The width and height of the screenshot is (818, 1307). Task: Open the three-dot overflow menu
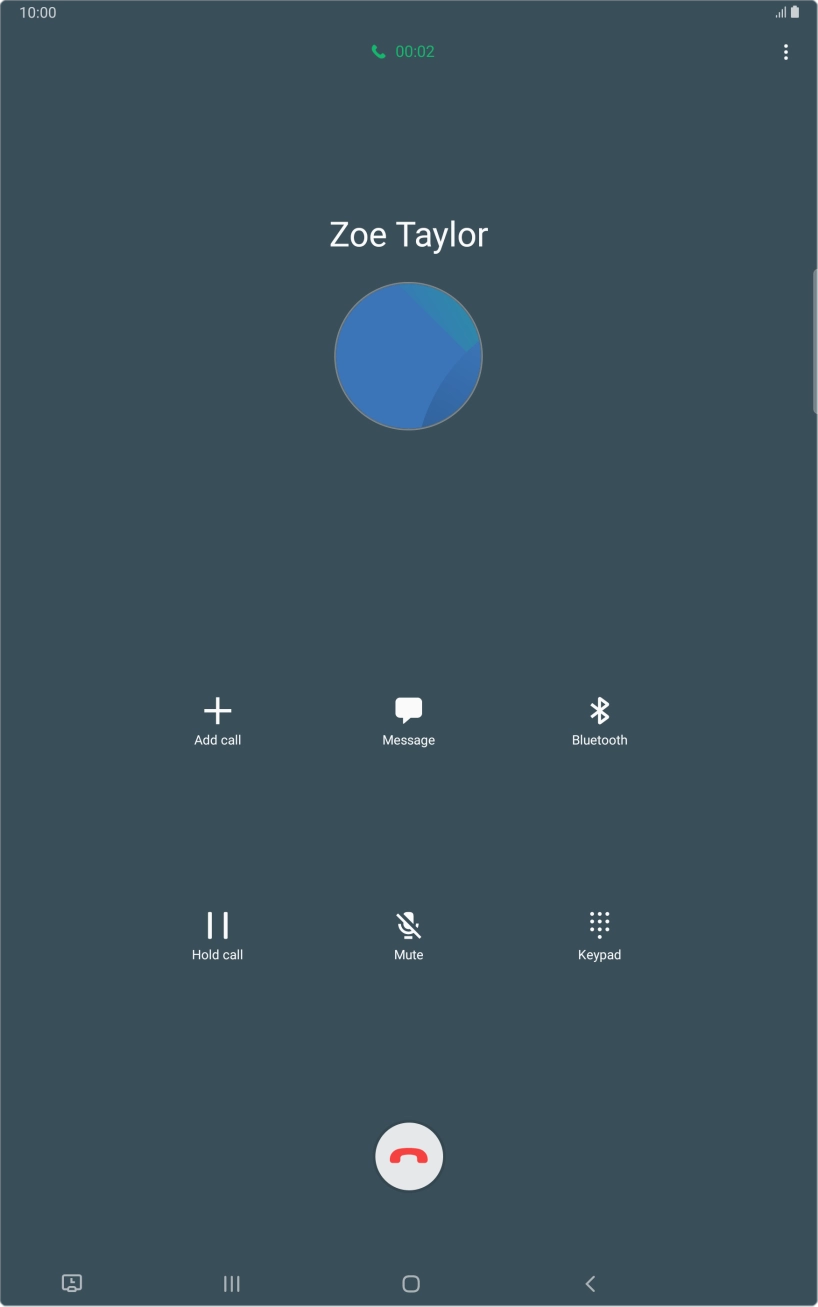click(x=786, y=52)
